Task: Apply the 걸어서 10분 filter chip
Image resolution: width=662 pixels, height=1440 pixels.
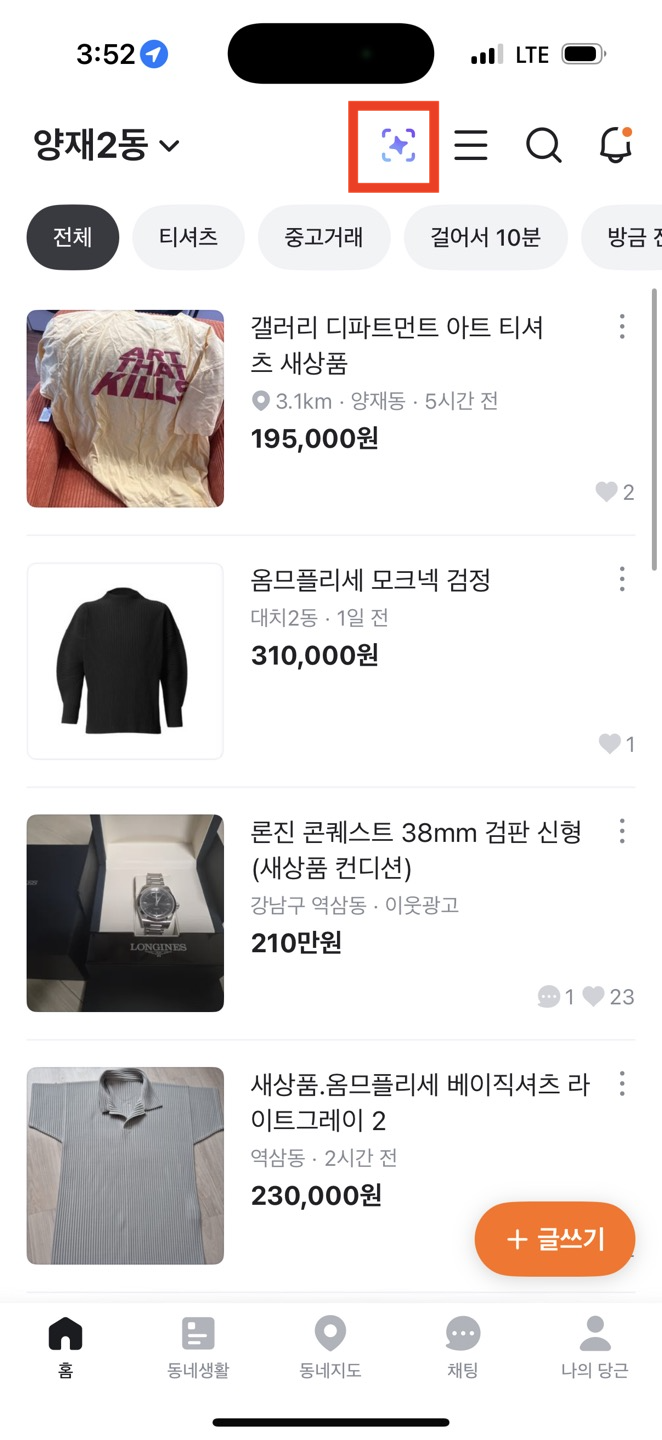Action: click(x=485, y=238)
